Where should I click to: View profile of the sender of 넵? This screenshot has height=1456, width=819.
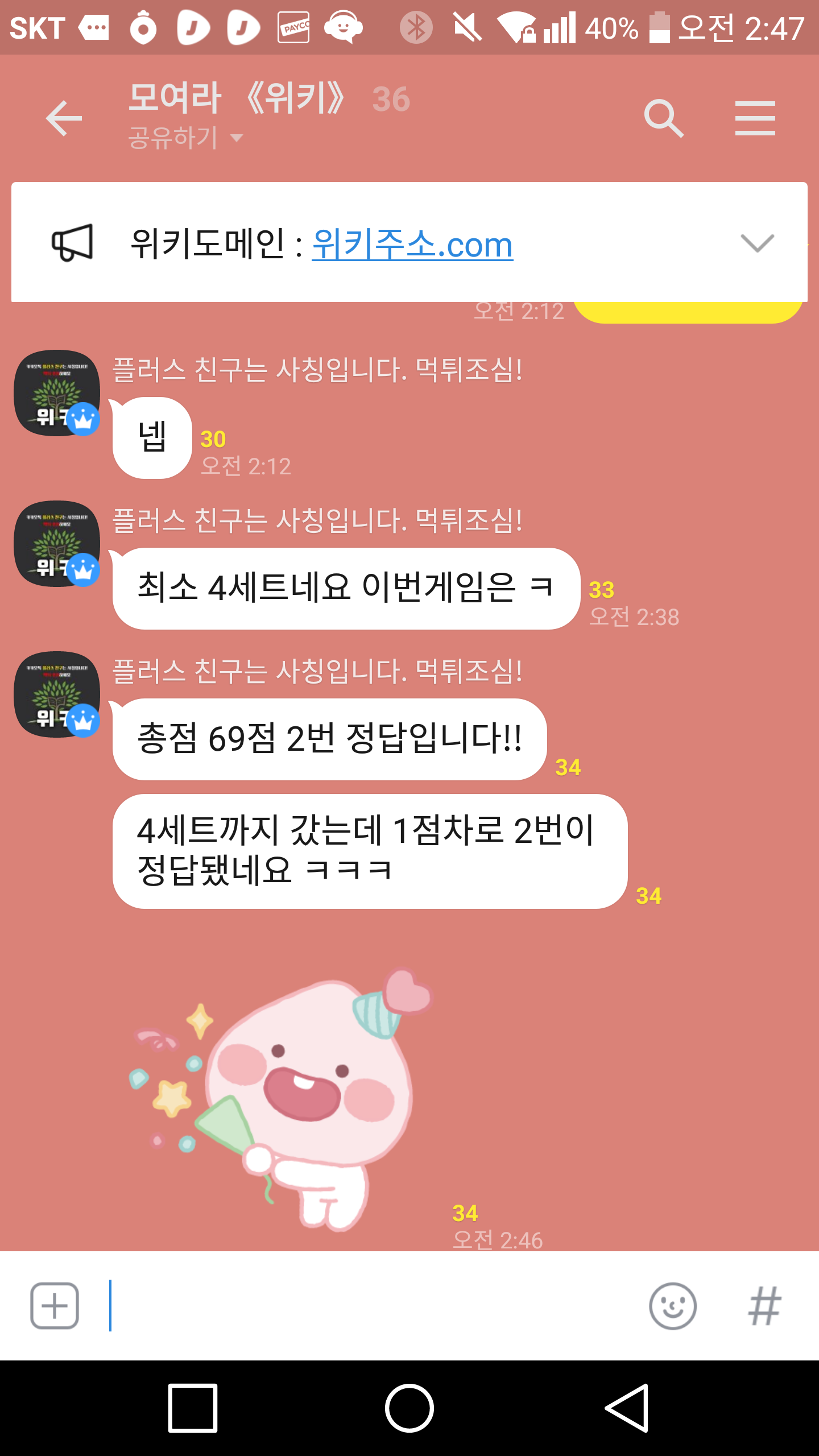[57, 393]
